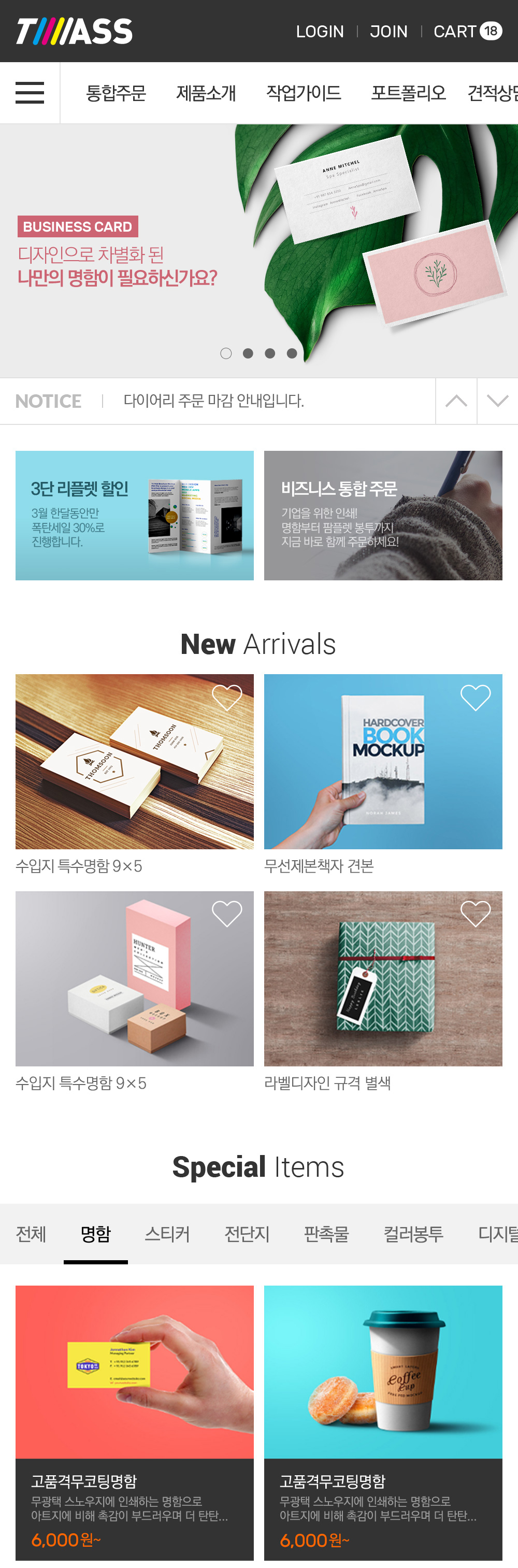Image resolution: width=518 pixels, height=1568 pixels.
Task: Like the 라벨디자인 규격 별색 item
Action: [x=475, y=914]
